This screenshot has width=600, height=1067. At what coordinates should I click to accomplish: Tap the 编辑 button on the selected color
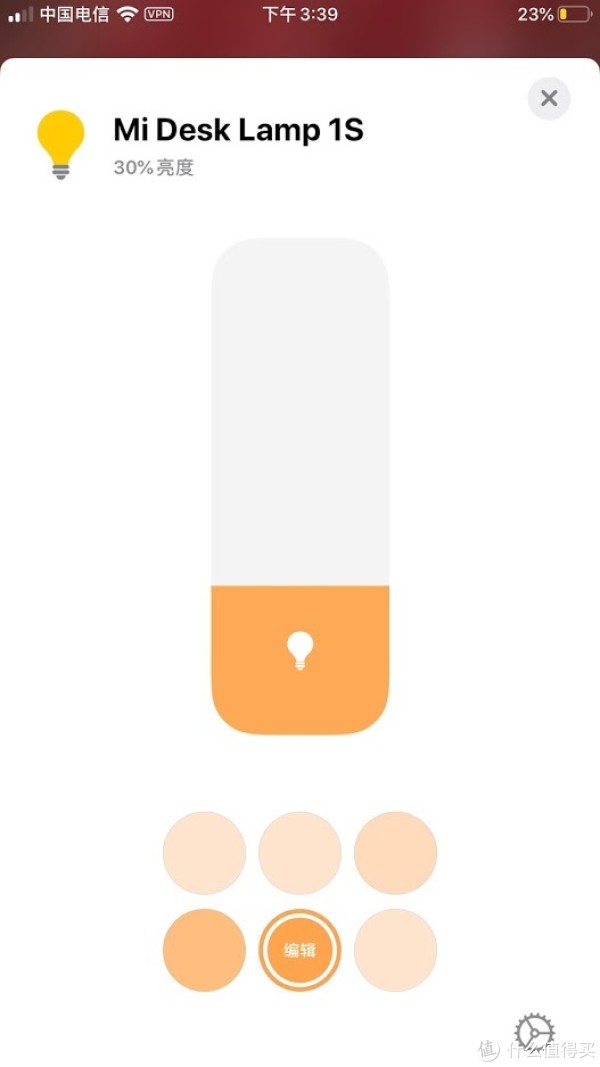coord(300,950)
